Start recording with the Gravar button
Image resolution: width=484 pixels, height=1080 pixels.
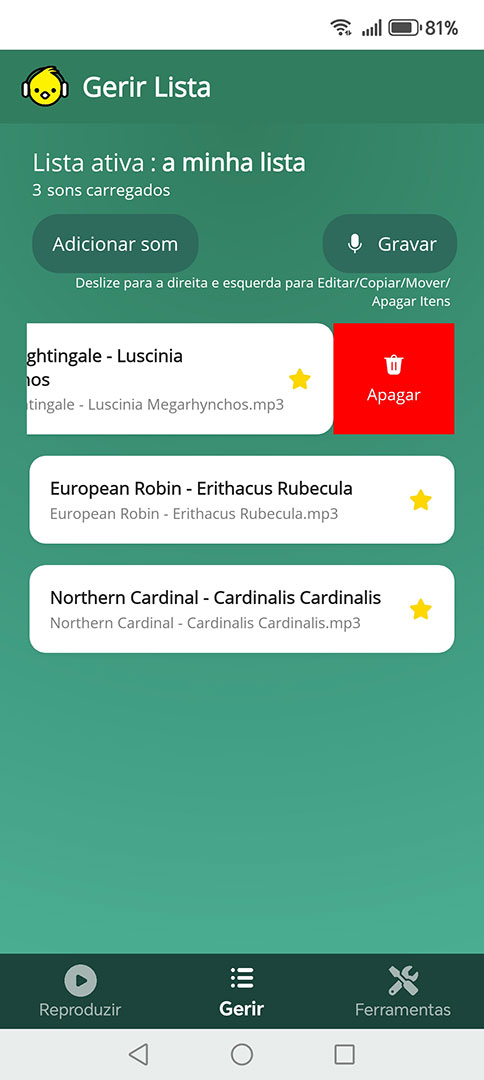click(x=390, y=244)
